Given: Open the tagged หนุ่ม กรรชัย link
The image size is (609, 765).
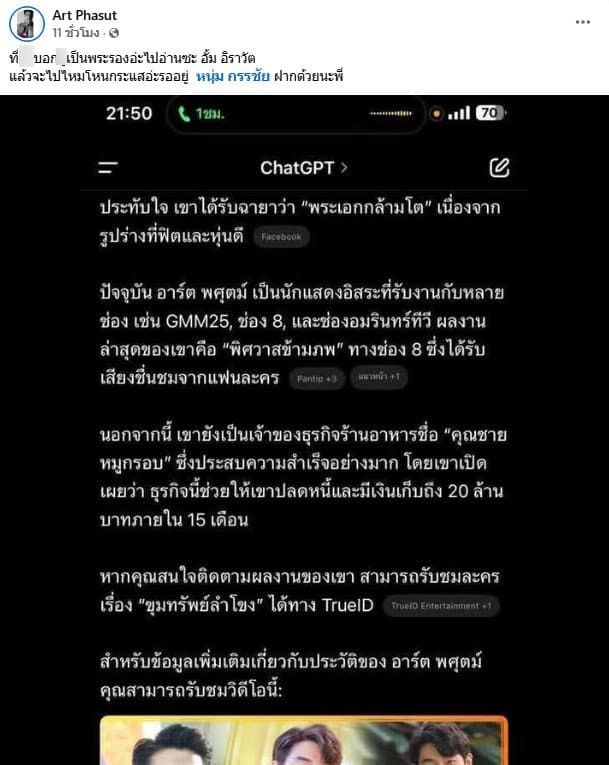Looking at the screenshot, I should pyautogui.click(x=231, y=75).
